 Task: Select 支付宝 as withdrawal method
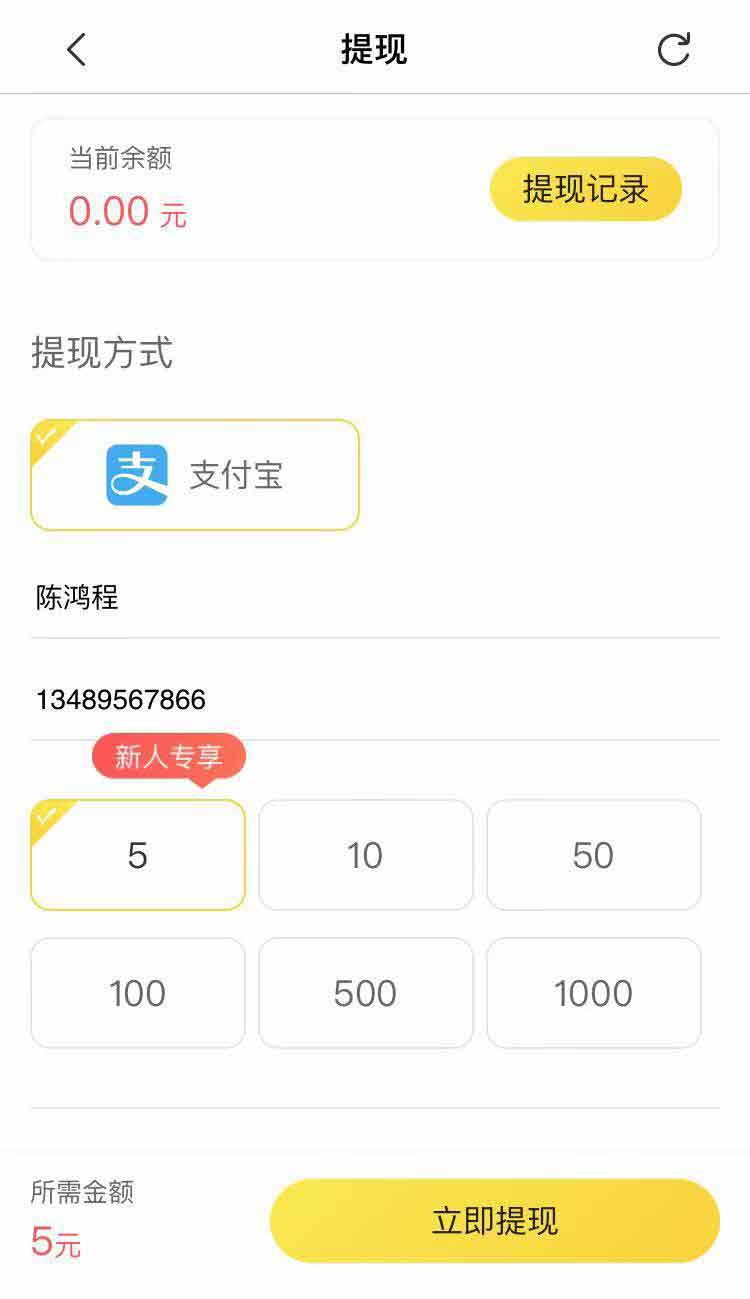195,475
